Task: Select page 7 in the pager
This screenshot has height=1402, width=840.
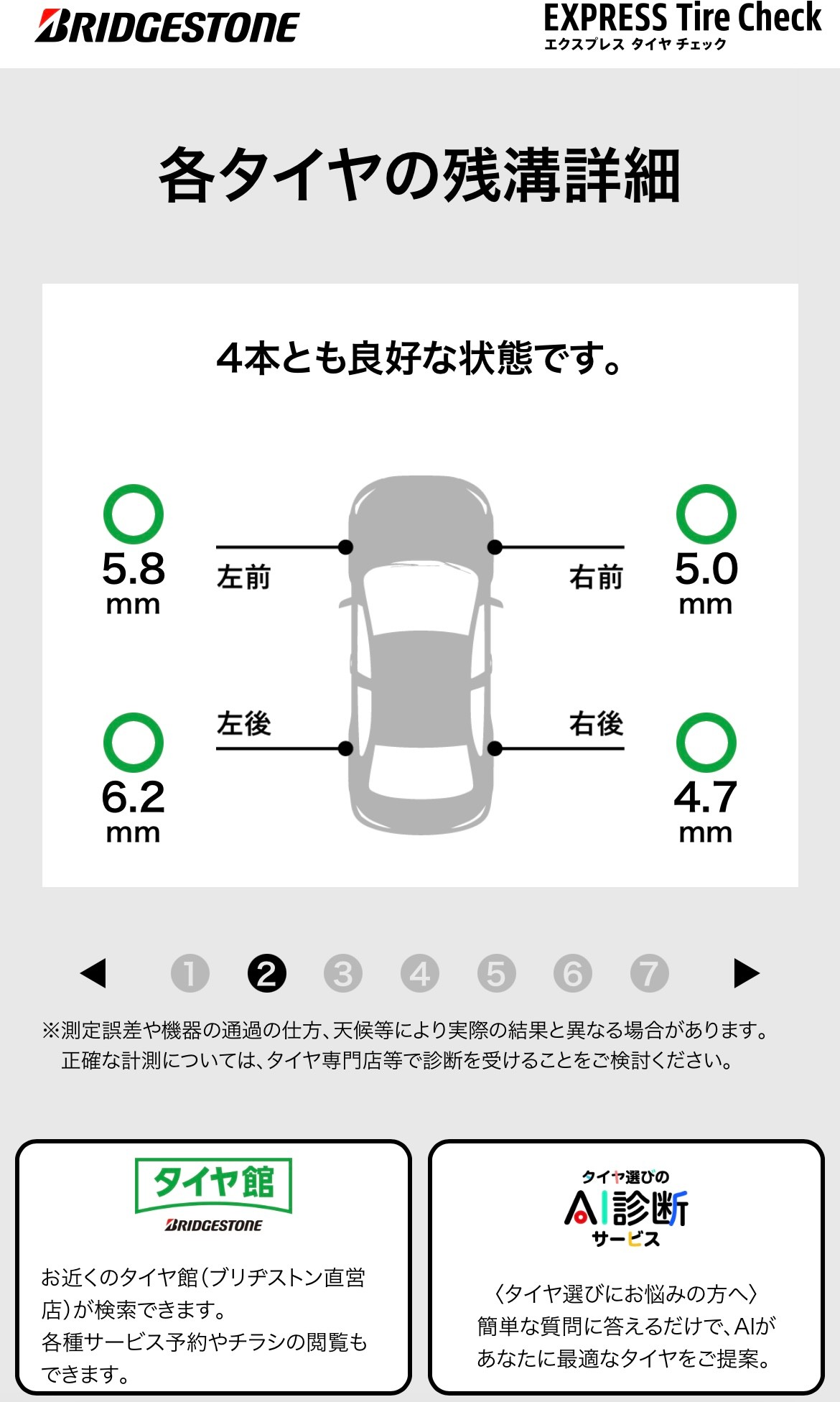Action: tap(649, 974)
